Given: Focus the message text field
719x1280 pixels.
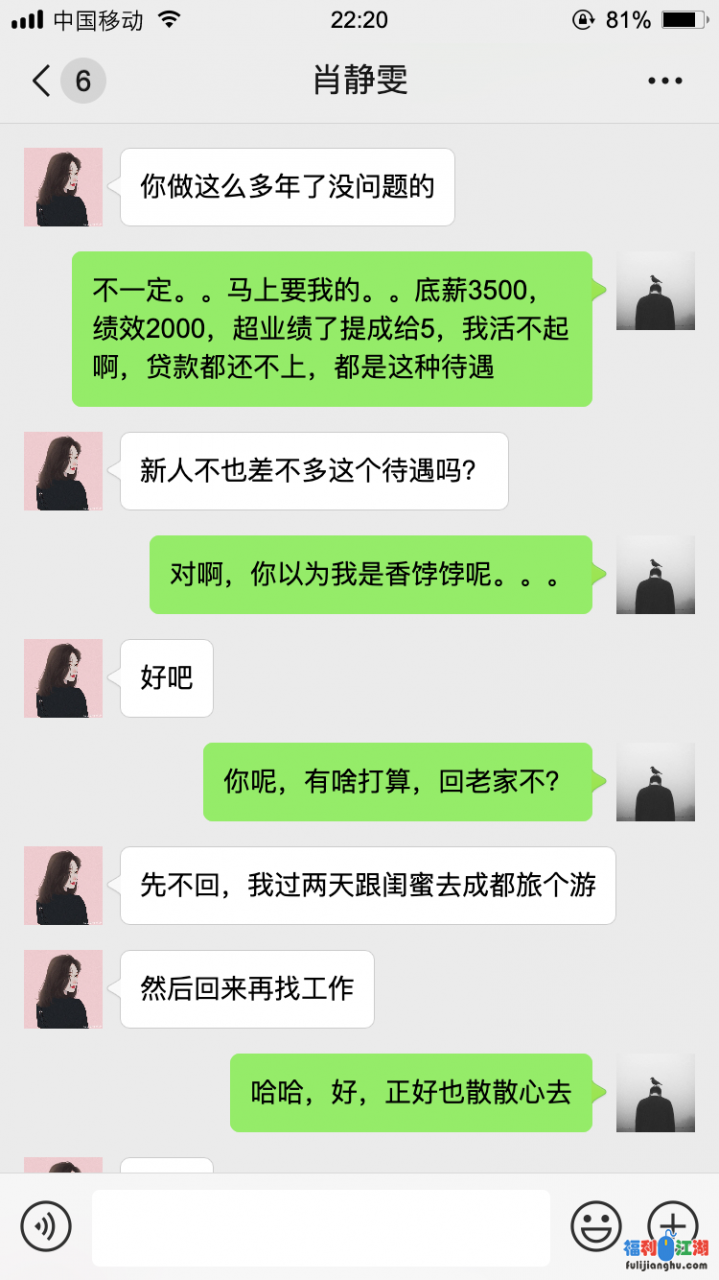Looking at the screenshot, I should point(321,1227).
